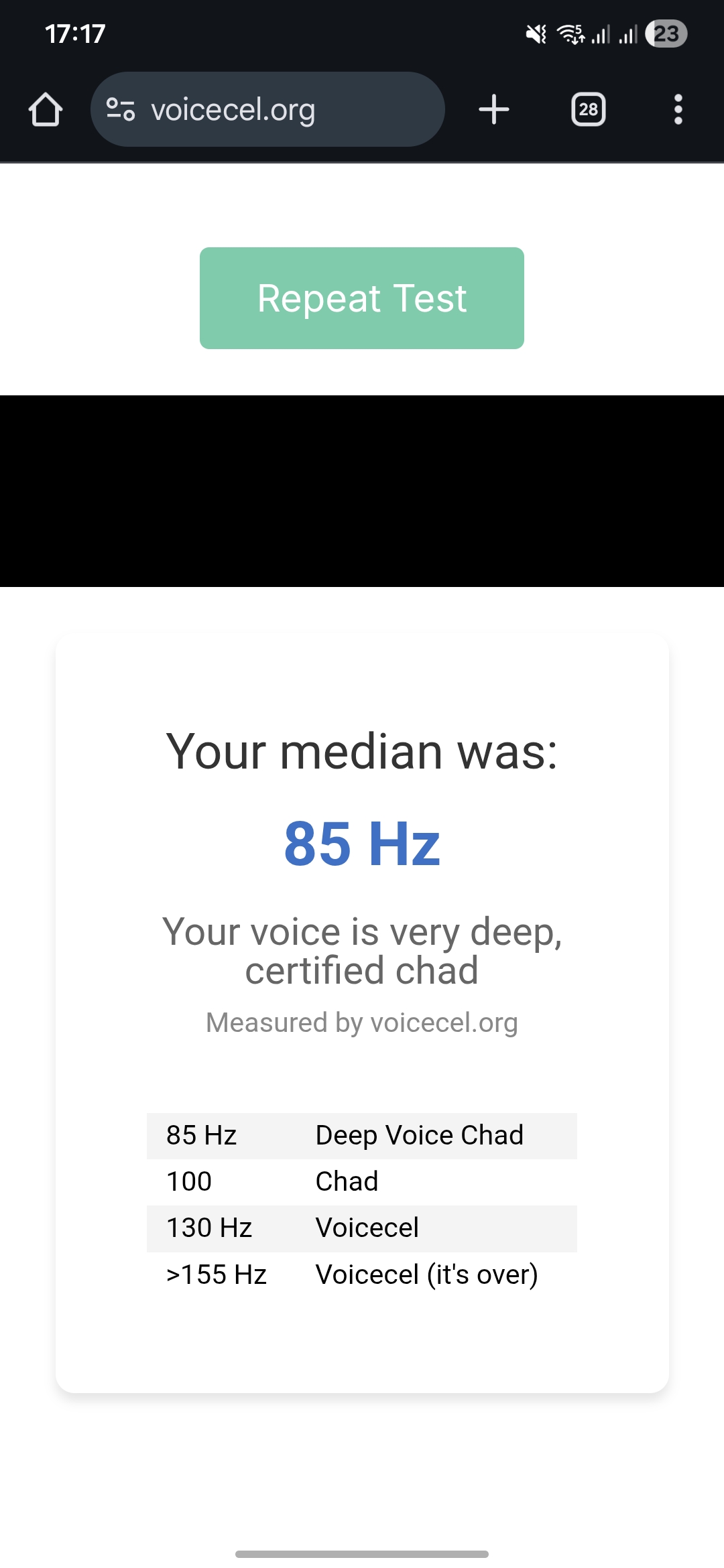The width and height of the screenshot is (724, 1568).
Task: Show the open tabs switcher
Action: pyautogui.click(x=588, y=110)
